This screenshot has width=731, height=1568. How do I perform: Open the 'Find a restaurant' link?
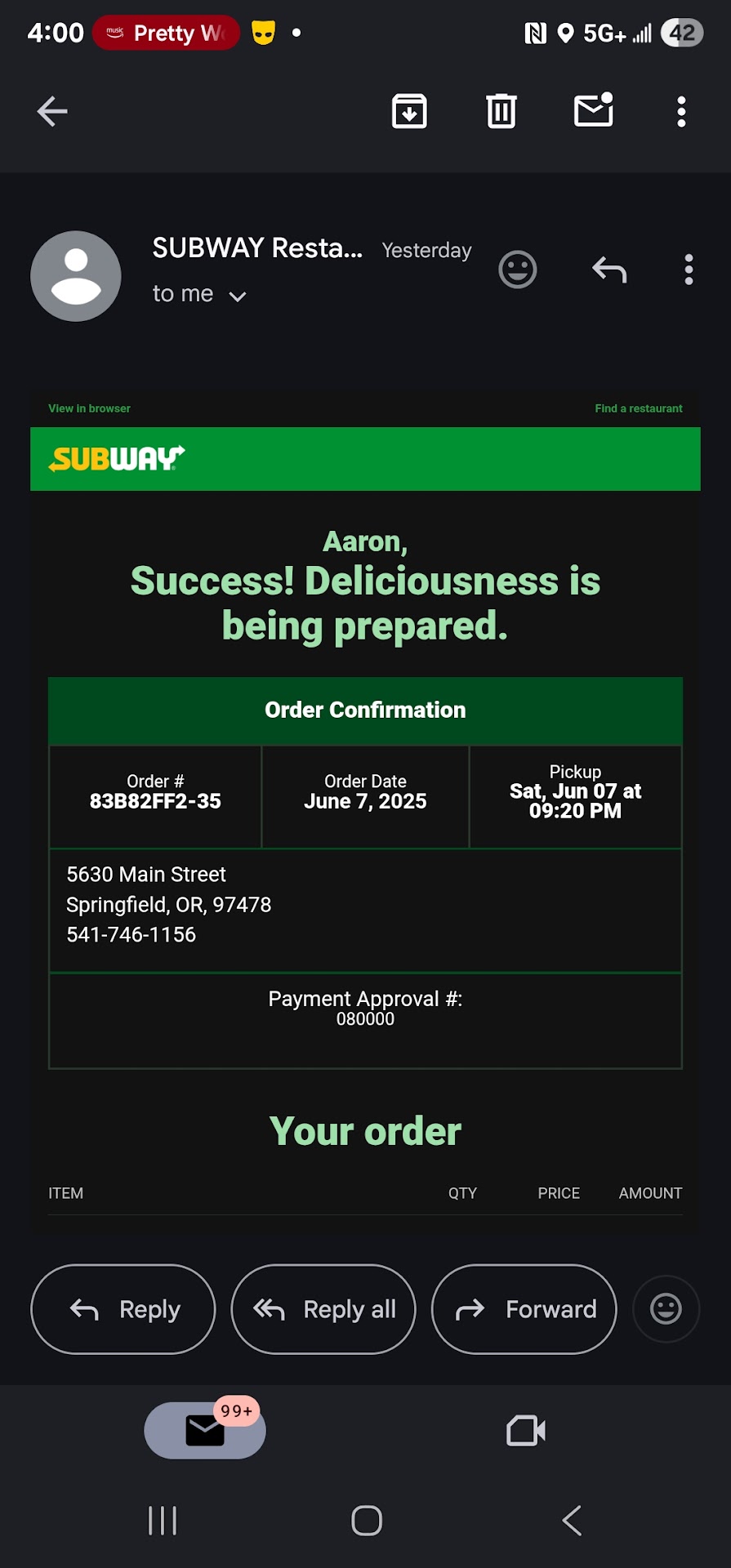coord(638,408)
